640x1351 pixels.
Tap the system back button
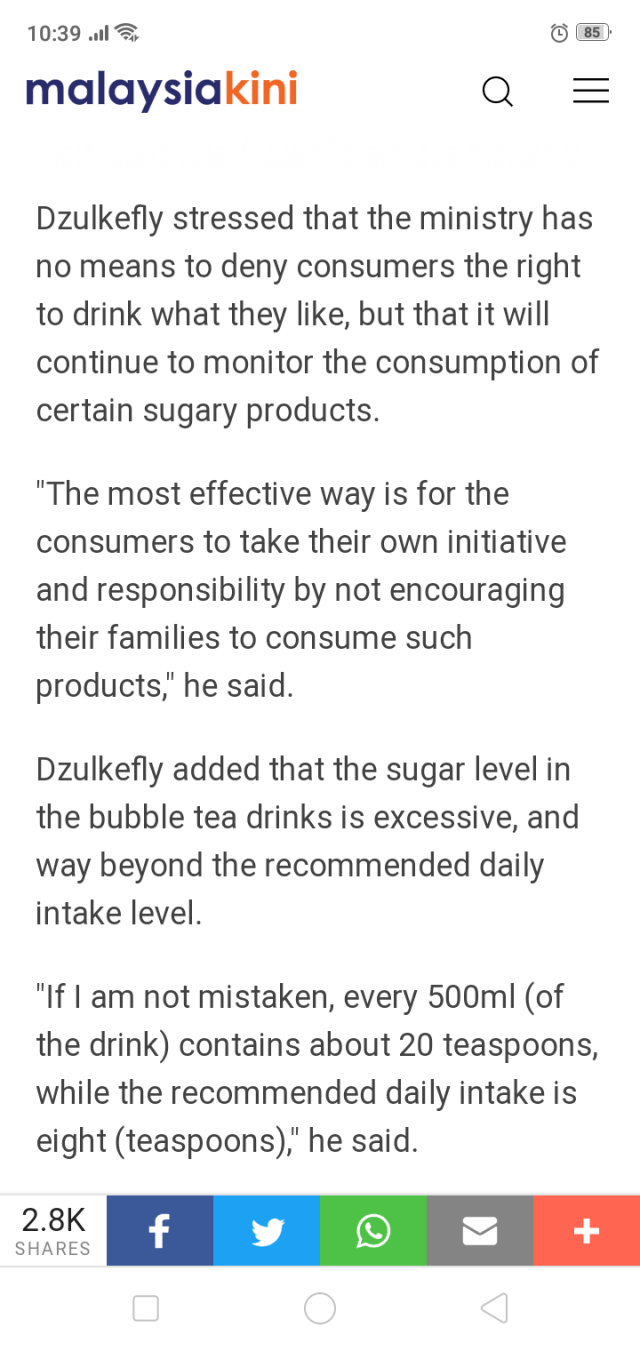click(x=494, y=1308)
